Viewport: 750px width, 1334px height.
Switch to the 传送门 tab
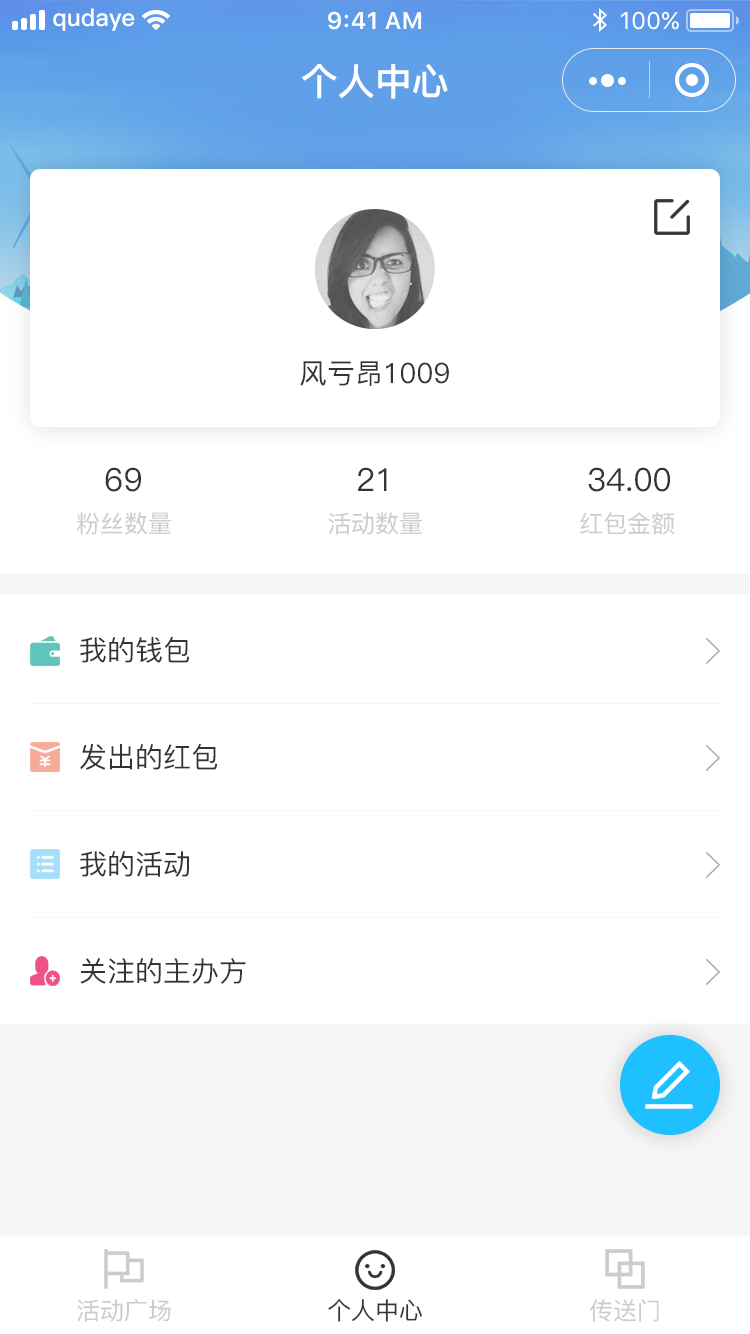pyautogui.click(x=625, y=1286)
